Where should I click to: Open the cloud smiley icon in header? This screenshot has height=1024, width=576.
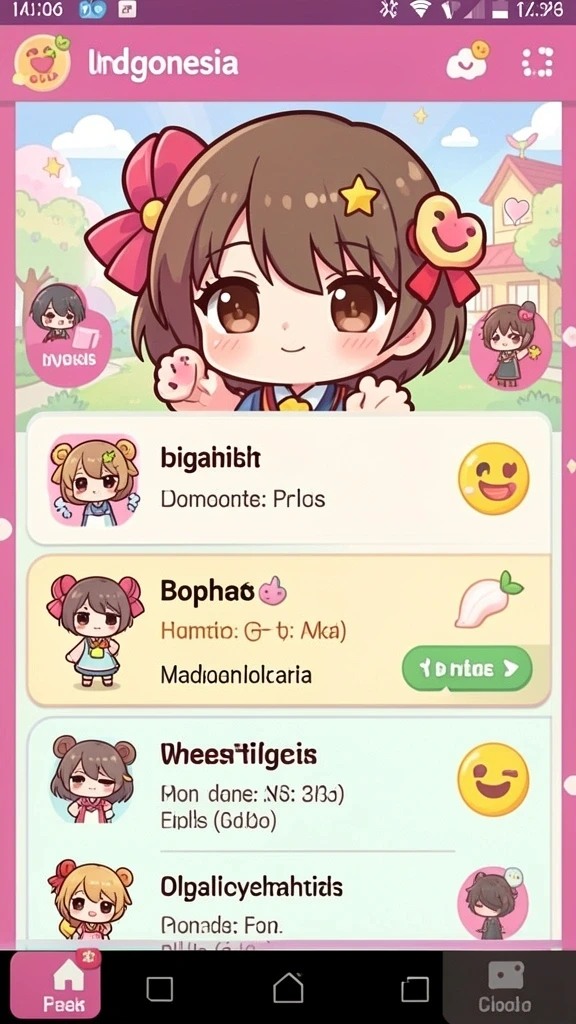[x=468, y=60]
